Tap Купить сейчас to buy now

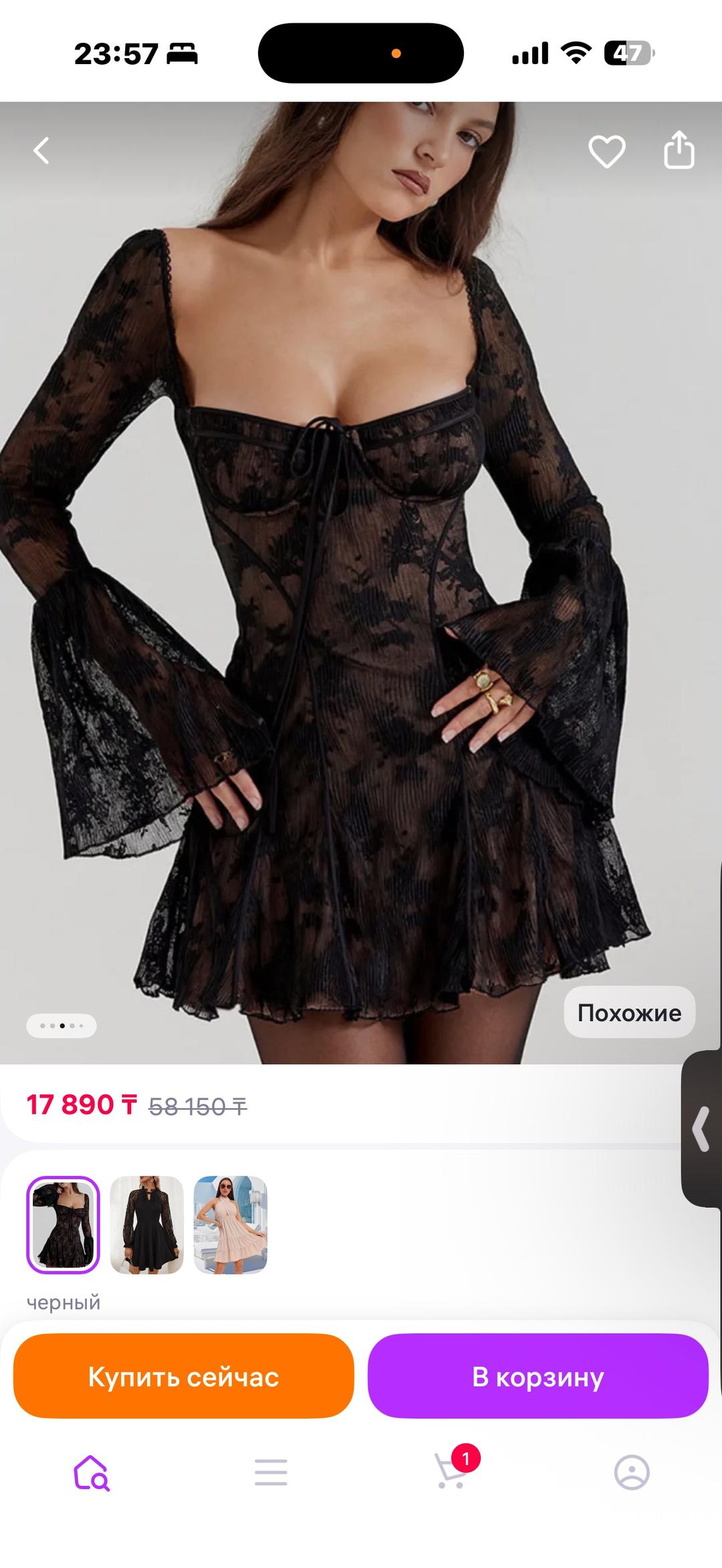pos(183,1376)
